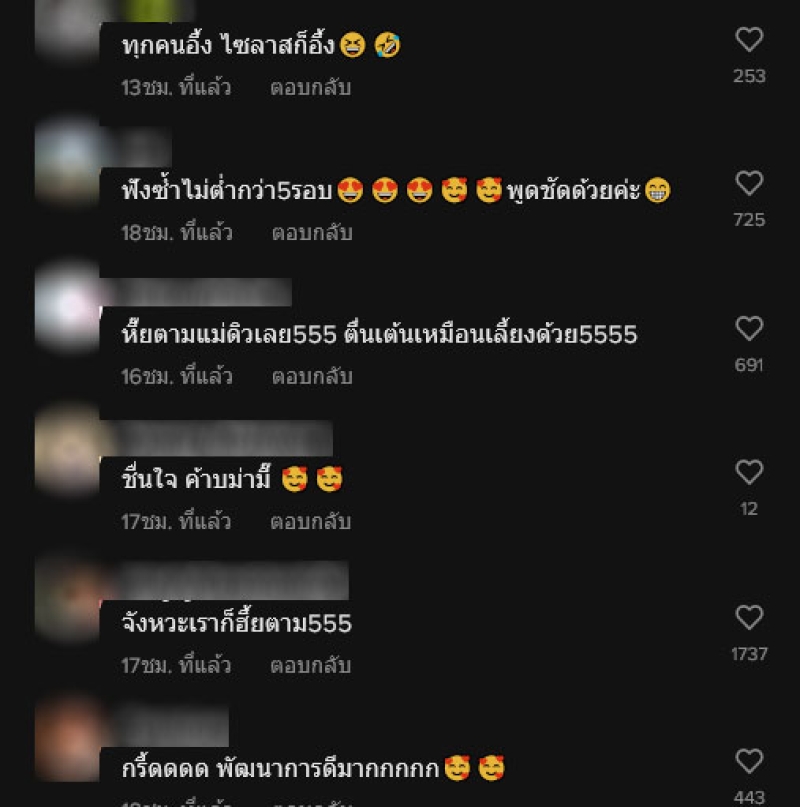Reply to the จังหวะเราก็ฮี้ยตาม555 comment
Image resolution: width=800 pixels, height=807 pixels.
tap(310, 665)
